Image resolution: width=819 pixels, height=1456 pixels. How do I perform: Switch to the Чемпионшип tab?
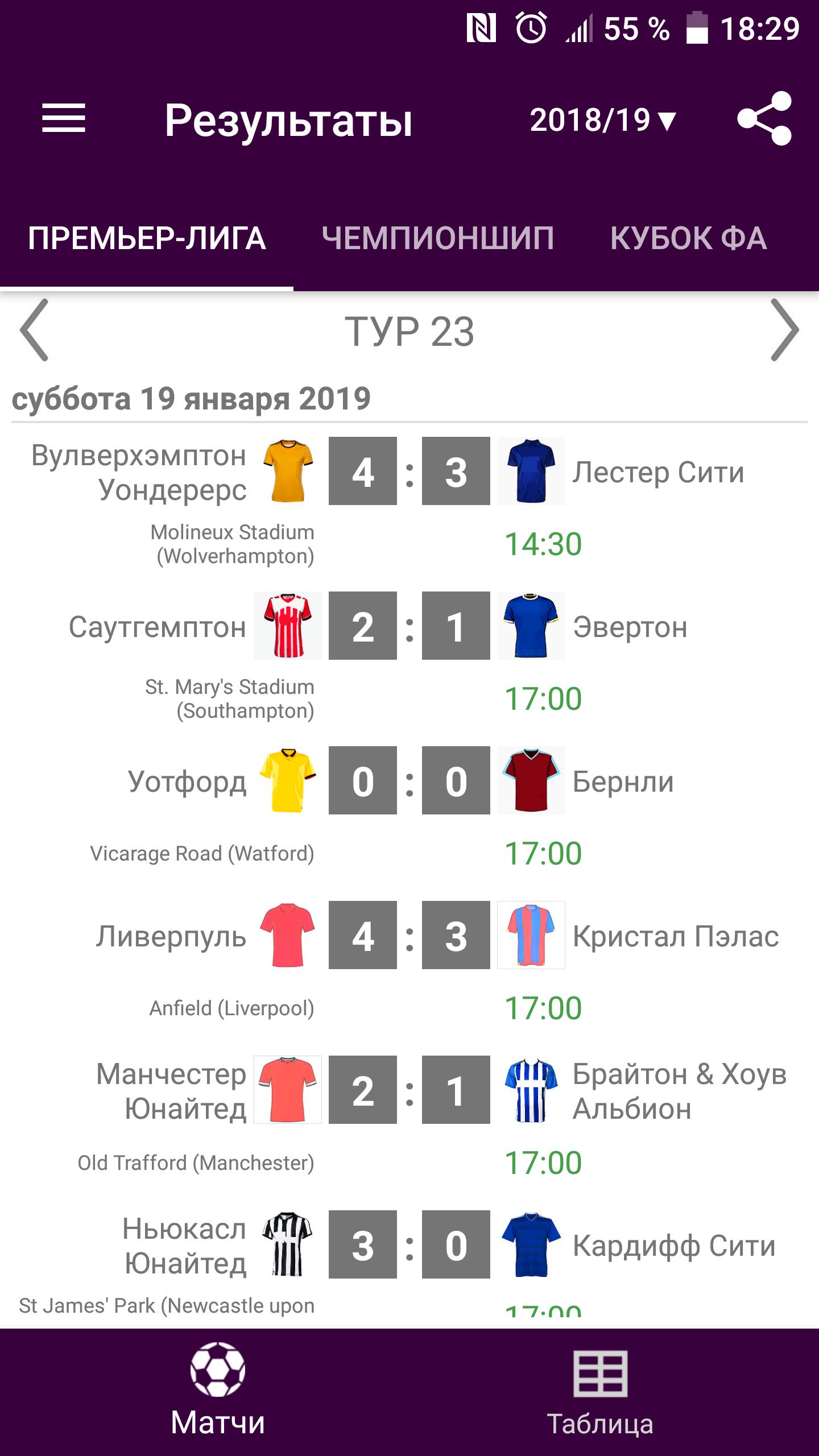point(437,238)
